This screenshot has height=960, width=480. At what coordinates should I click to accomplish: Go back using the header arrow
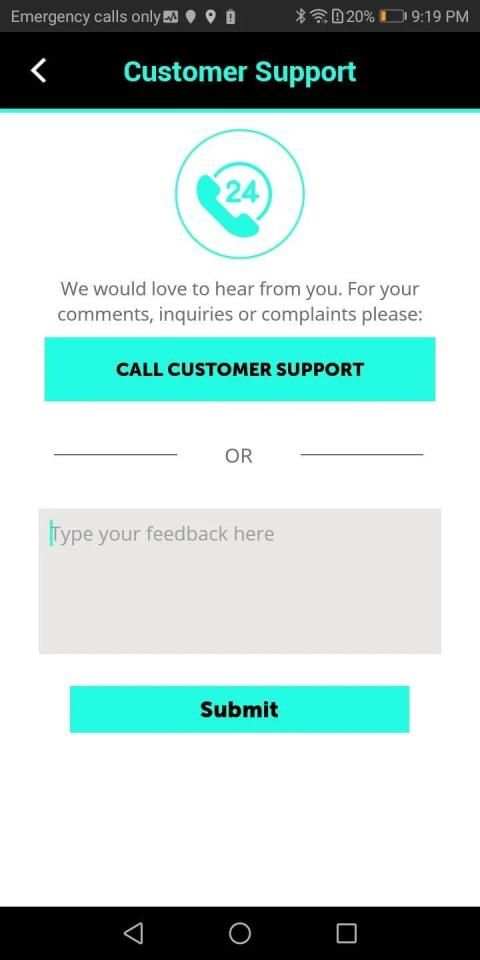click(x=38, y=71)
